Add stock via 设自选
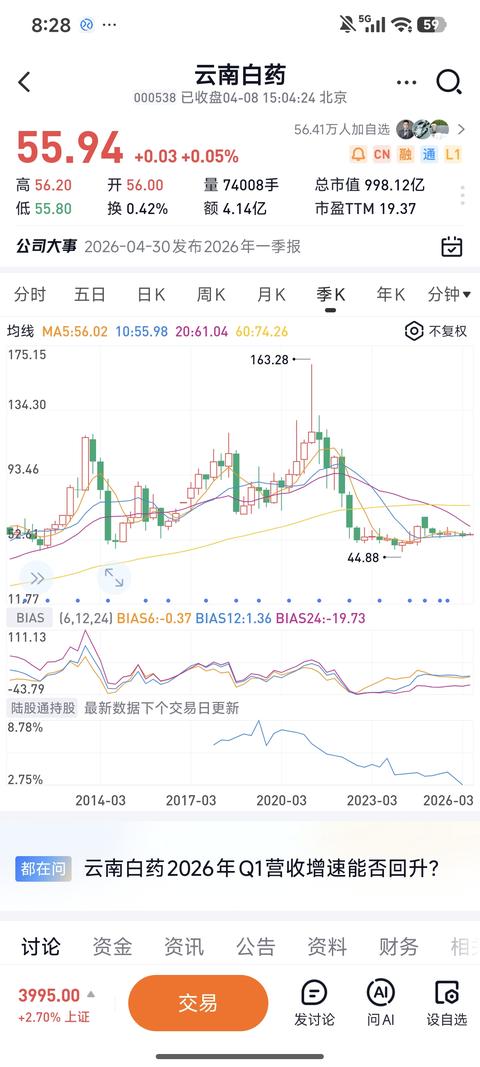Viewport: 480px width, 1067px height. (447, 1004)
